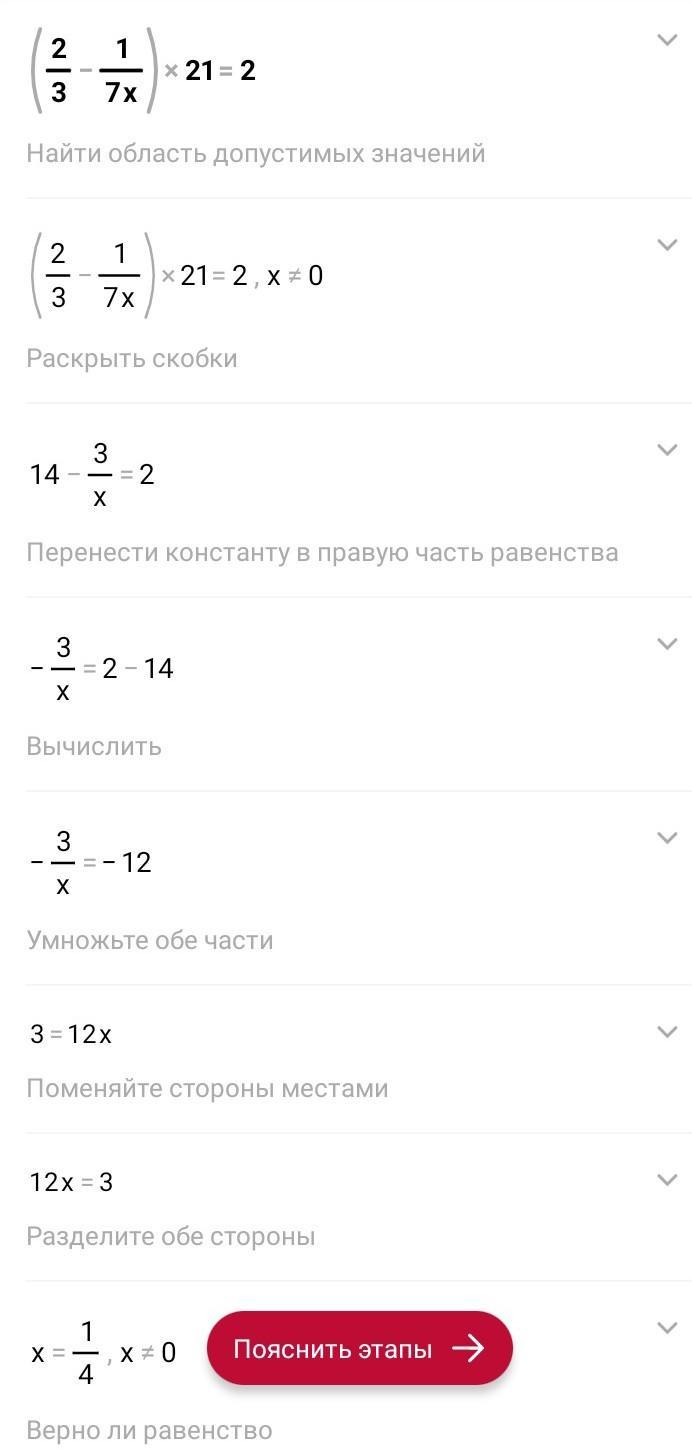Expand the Найти область допустимых значений step
This screenshot has height=1449, width=692.
tap(667, 40)
